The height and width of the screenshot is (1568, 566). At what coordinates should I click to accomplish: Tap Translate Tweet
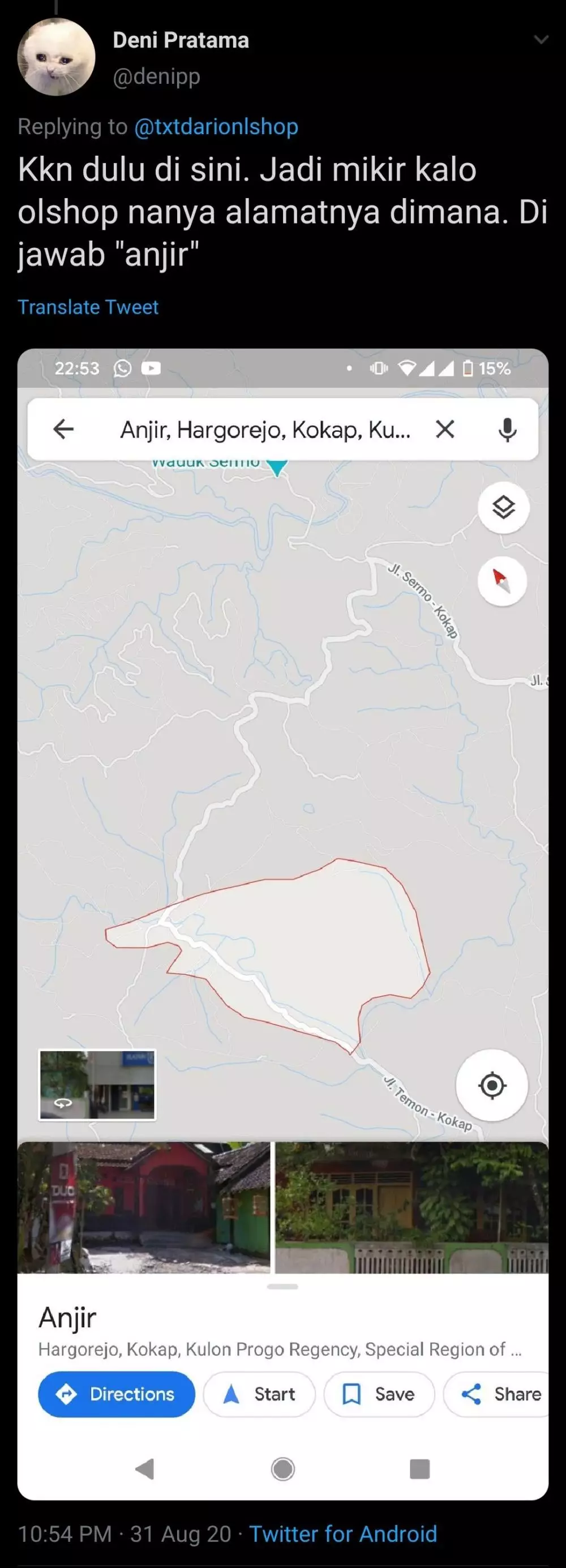click(x=88, y=307)
